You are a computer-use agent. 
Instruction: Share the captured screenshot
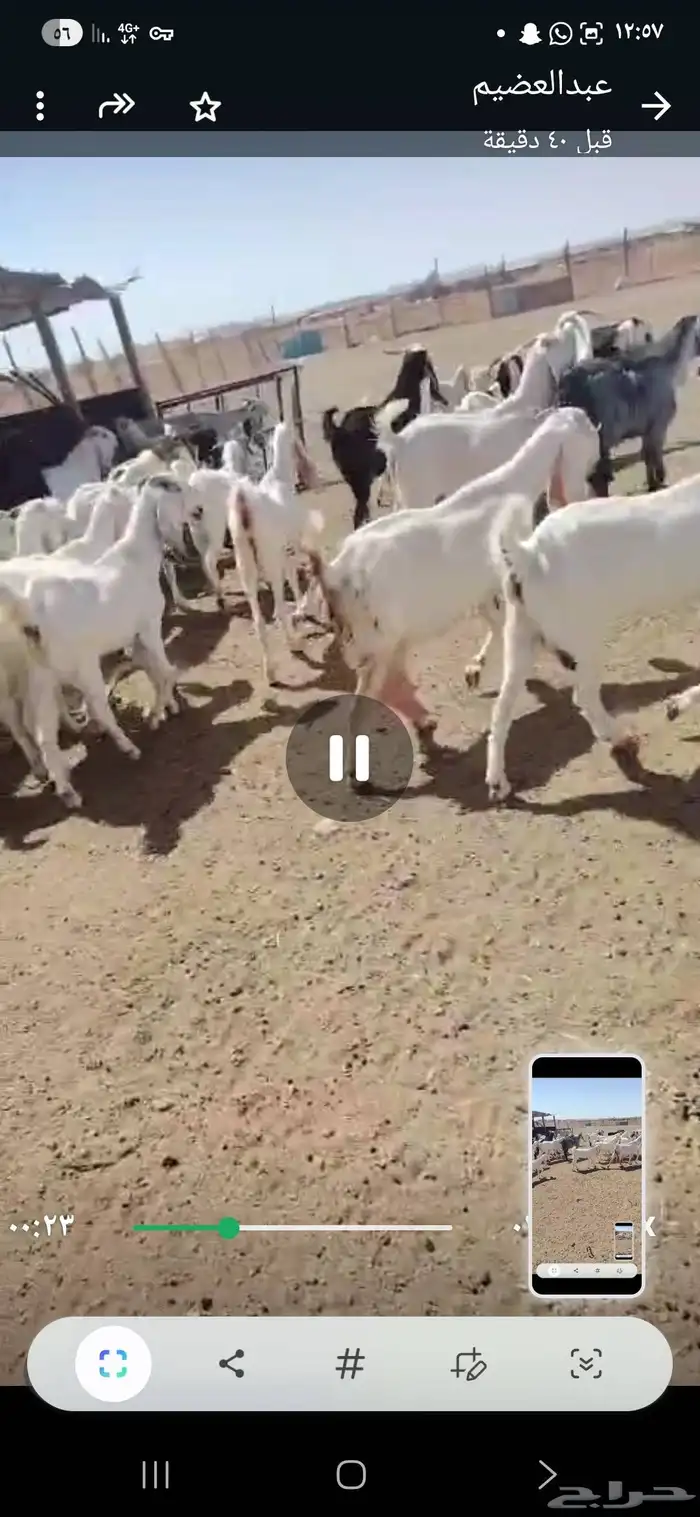(231, 1363)
